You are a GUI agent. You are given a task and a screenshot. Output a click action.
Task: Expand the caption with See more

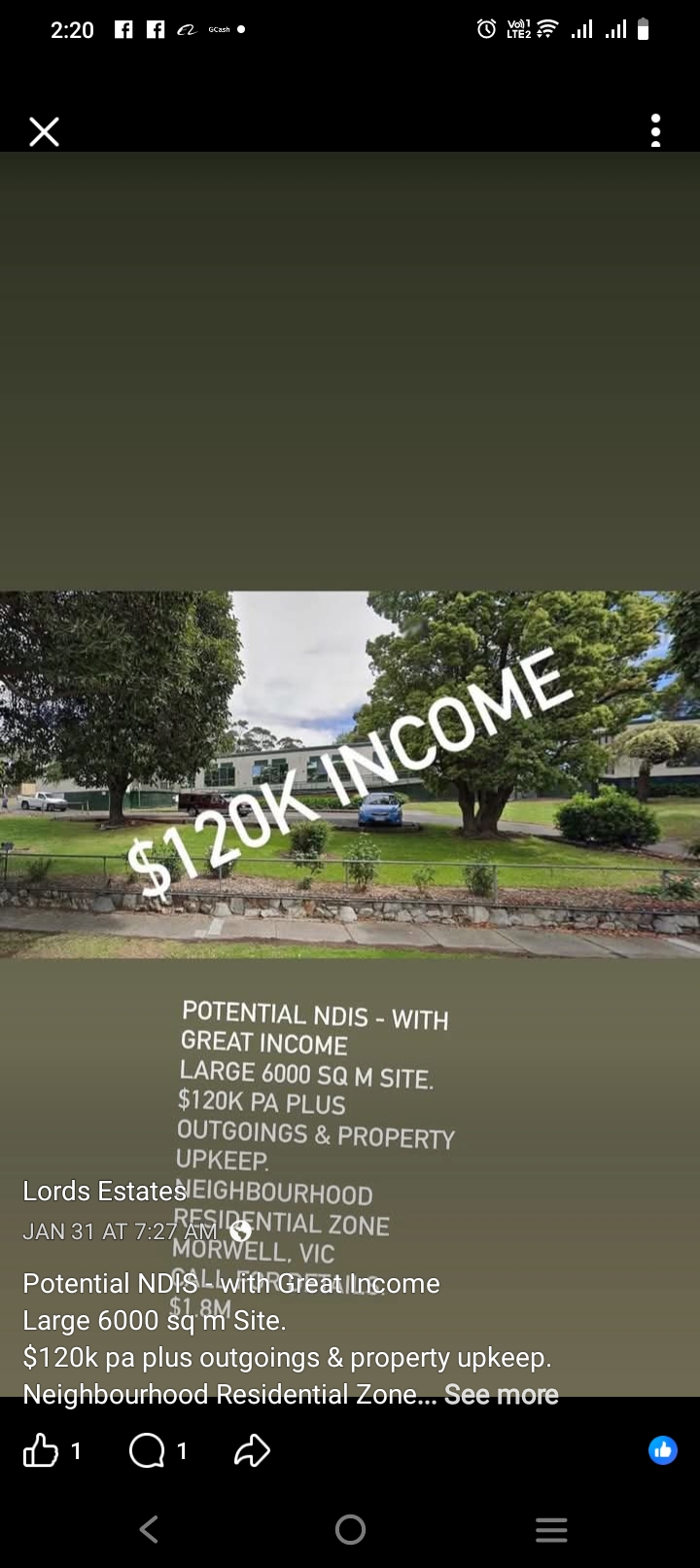501,1394
